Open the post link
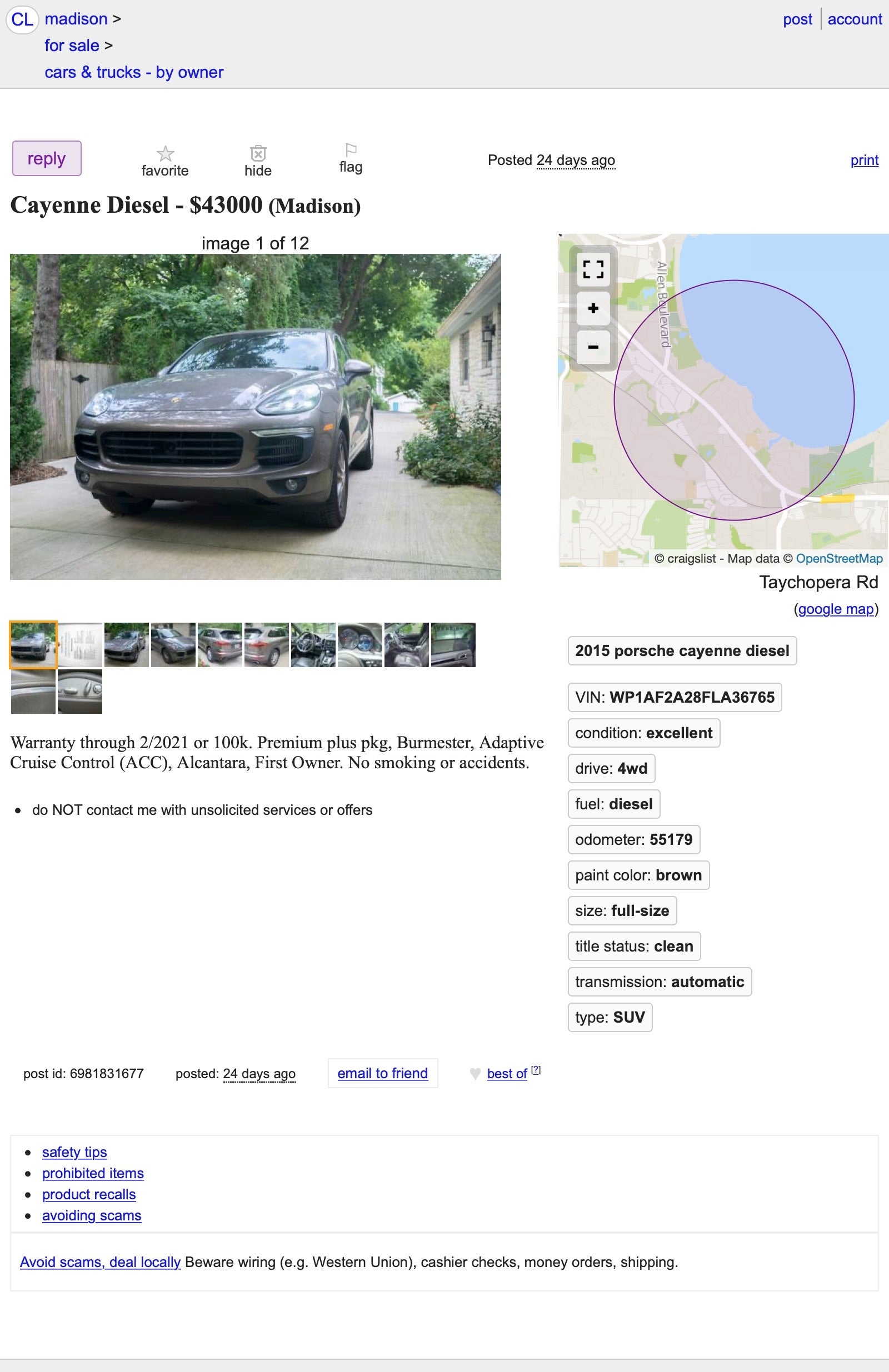 [x=797, y=19]
